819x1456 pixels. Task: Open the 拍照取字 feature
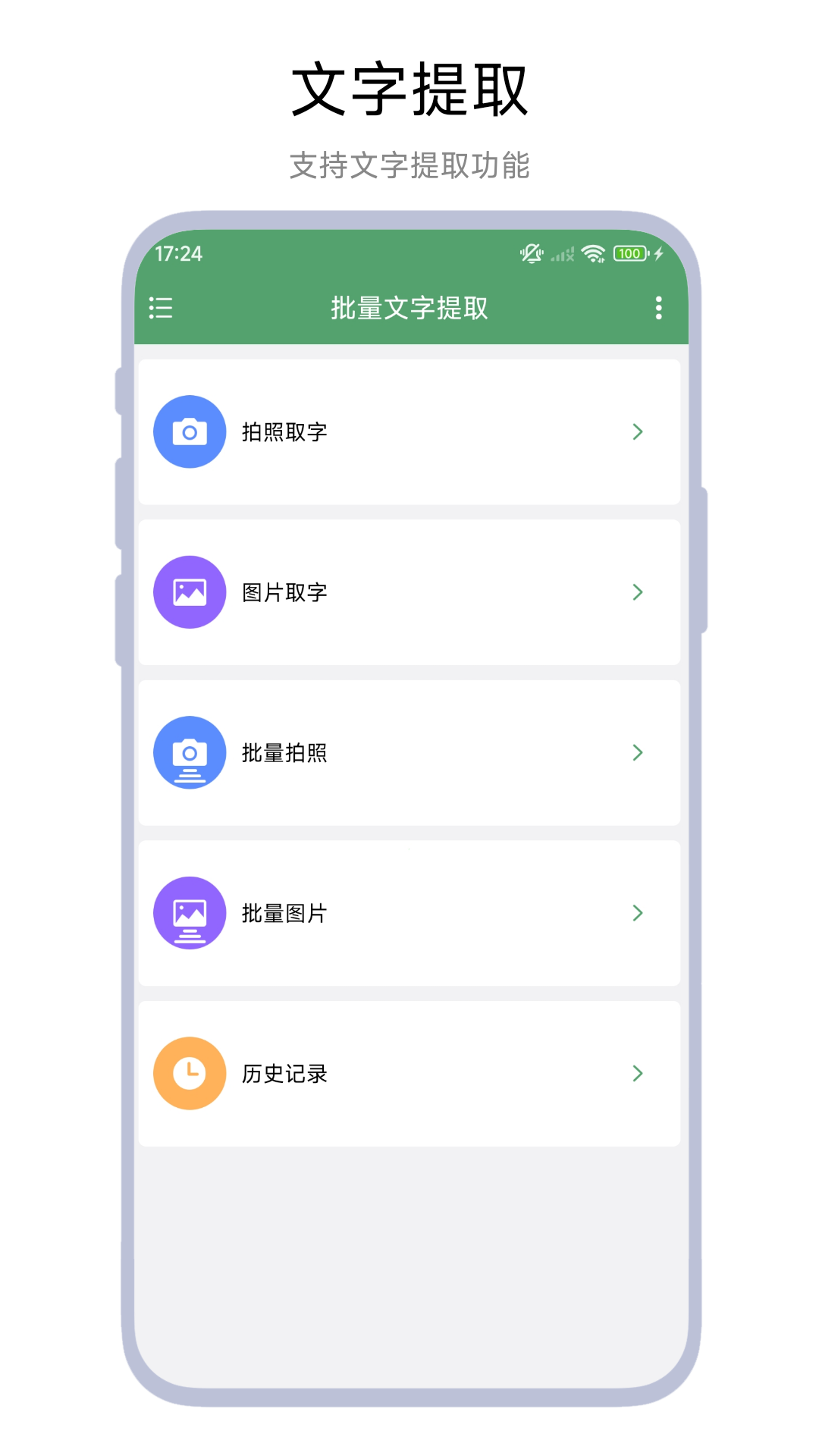[409, 431]
